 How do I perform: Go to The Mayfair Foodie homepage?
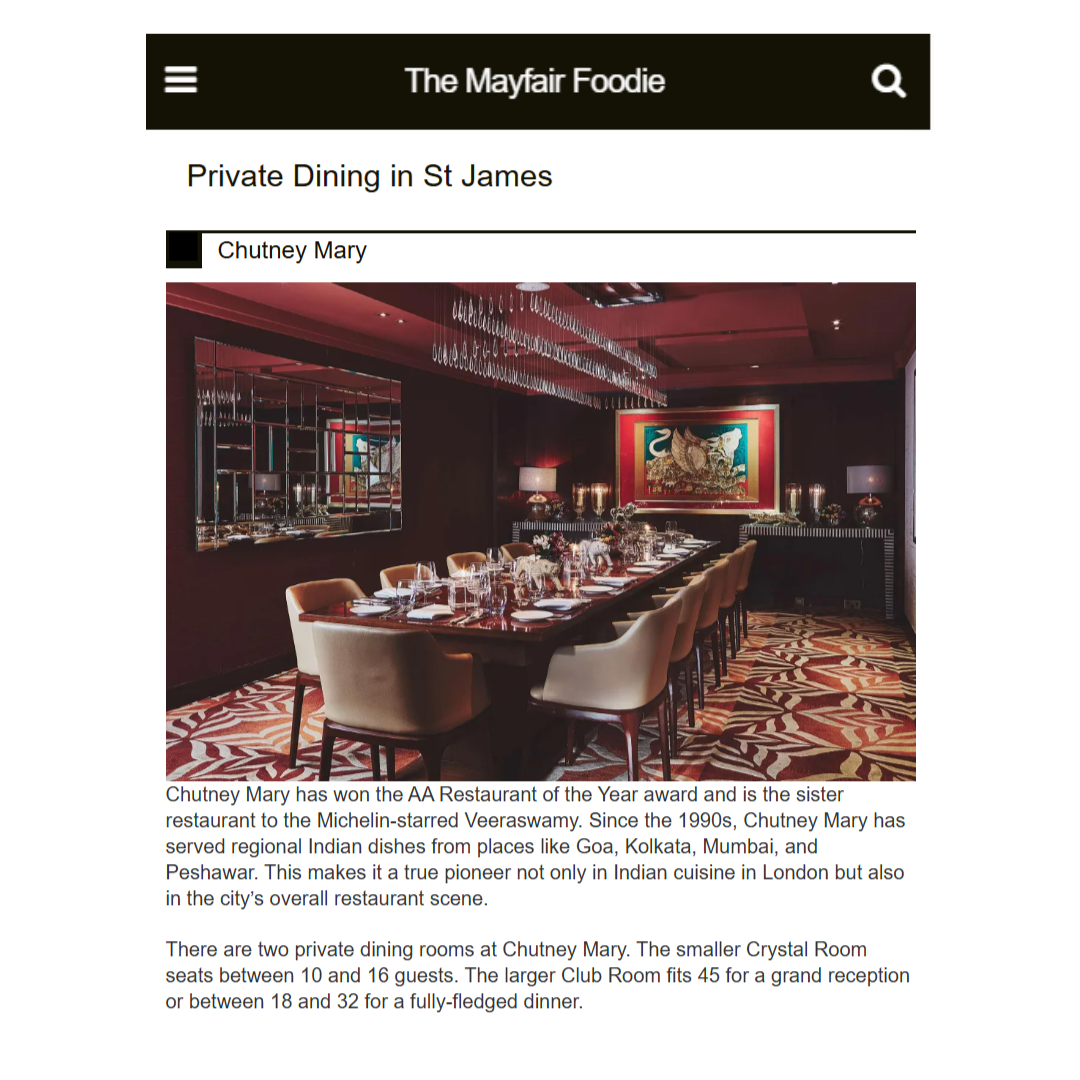point(535,81)
